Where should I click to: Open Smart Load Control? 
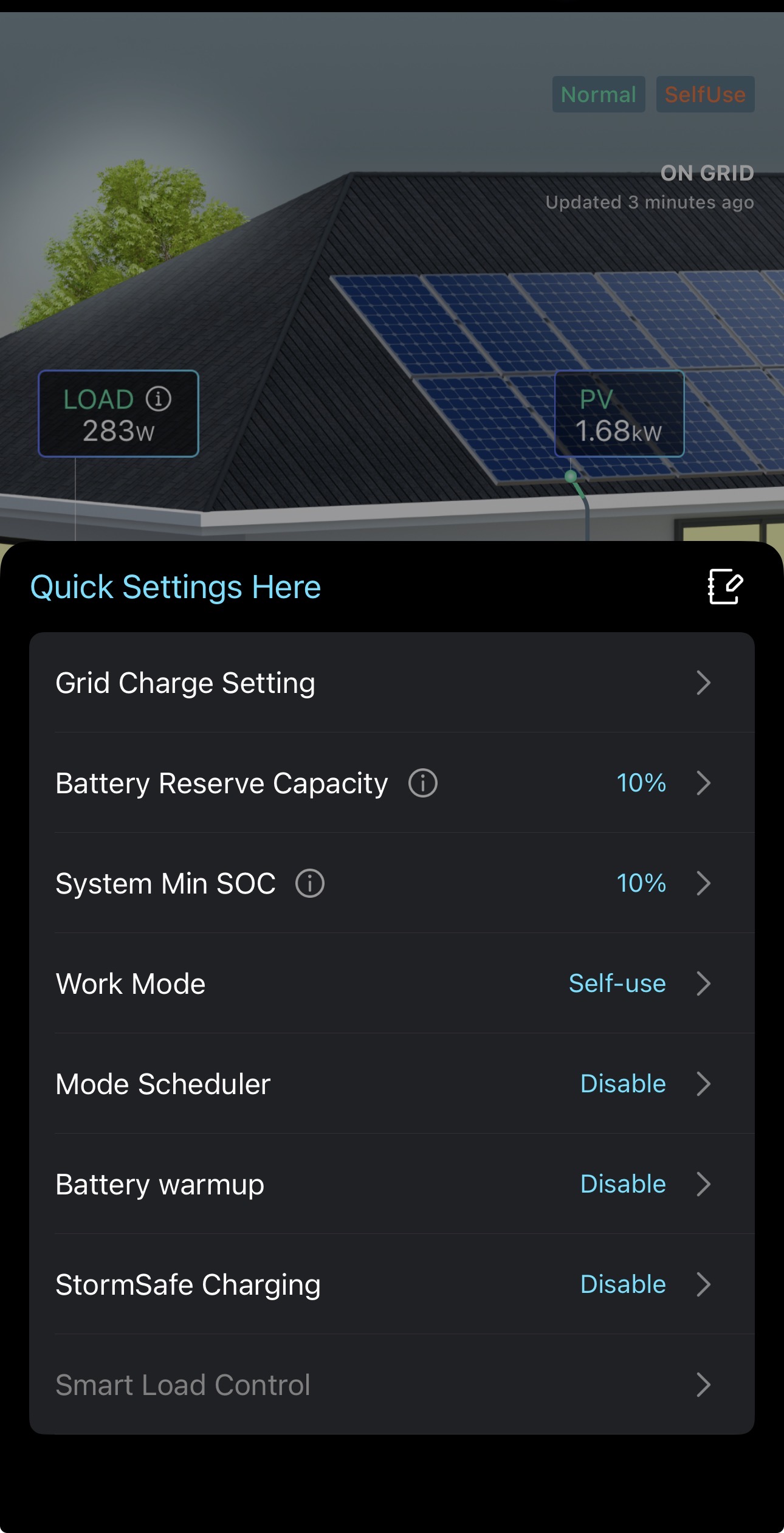[x=391, y=1385]
